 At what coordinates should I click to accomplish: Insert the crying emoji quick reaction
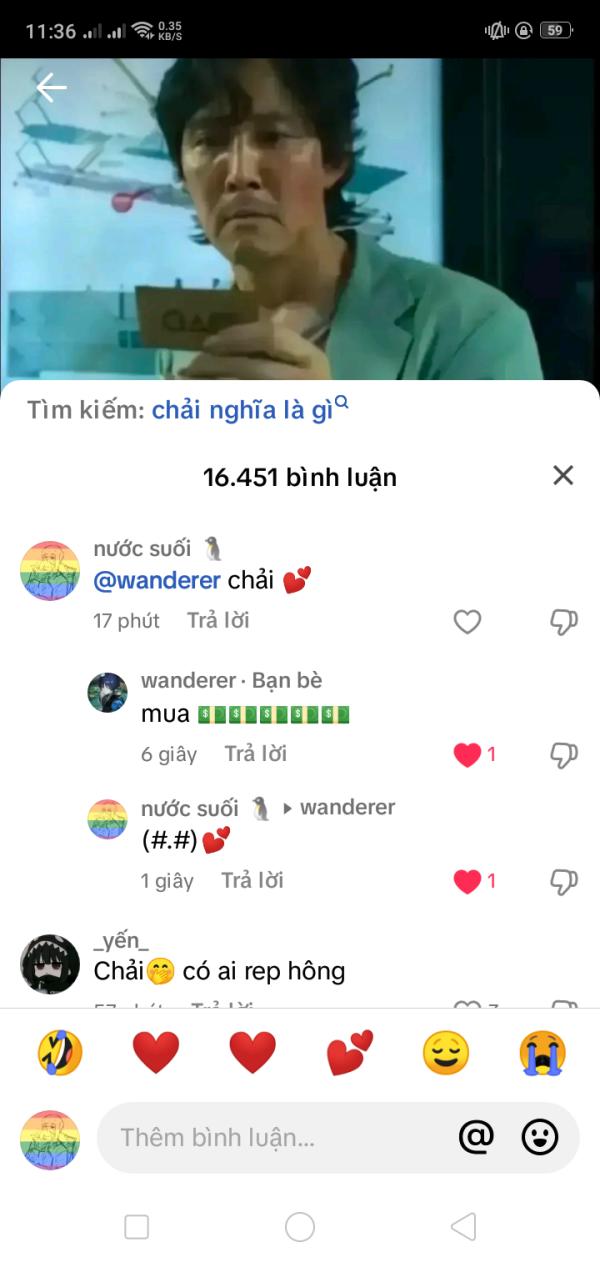coord(542,1053)
